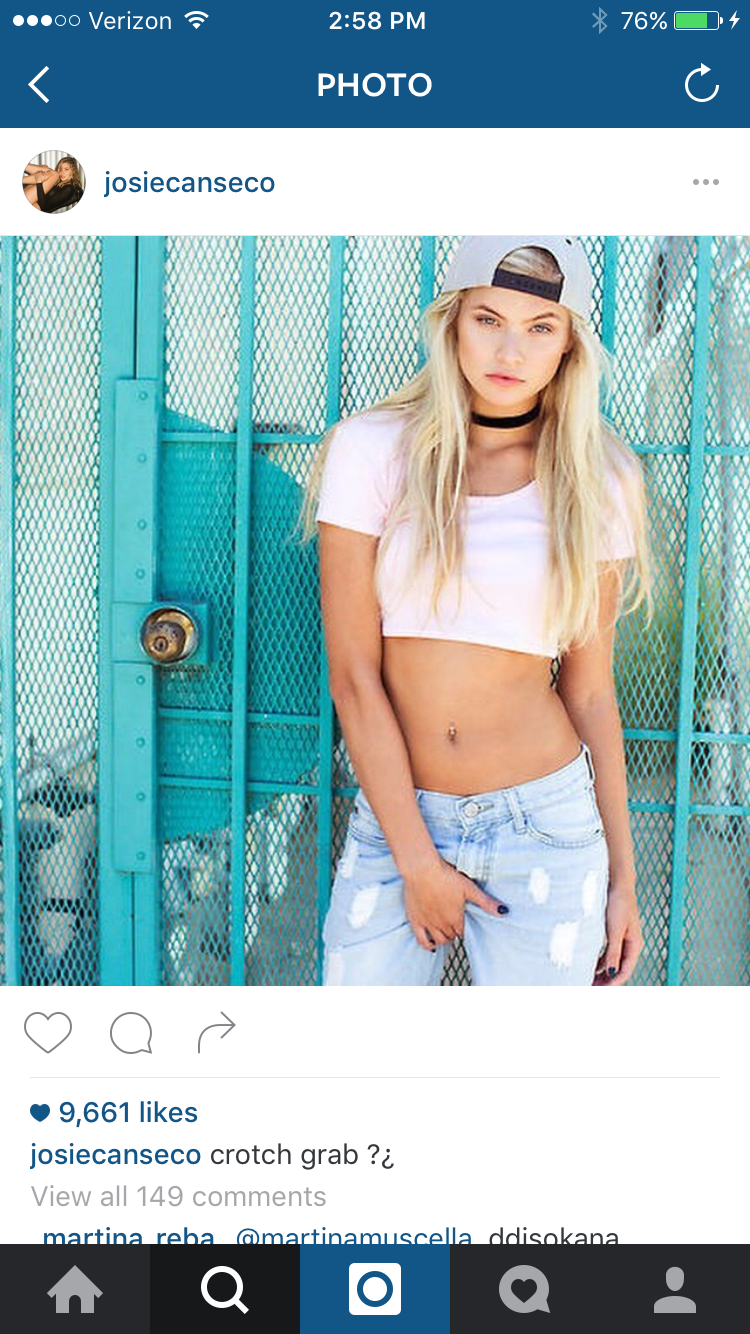The height and width of the screenshot is (1334, 750).
Task: Go back using the top-left arrow
Action: click(x=39, y=85)
